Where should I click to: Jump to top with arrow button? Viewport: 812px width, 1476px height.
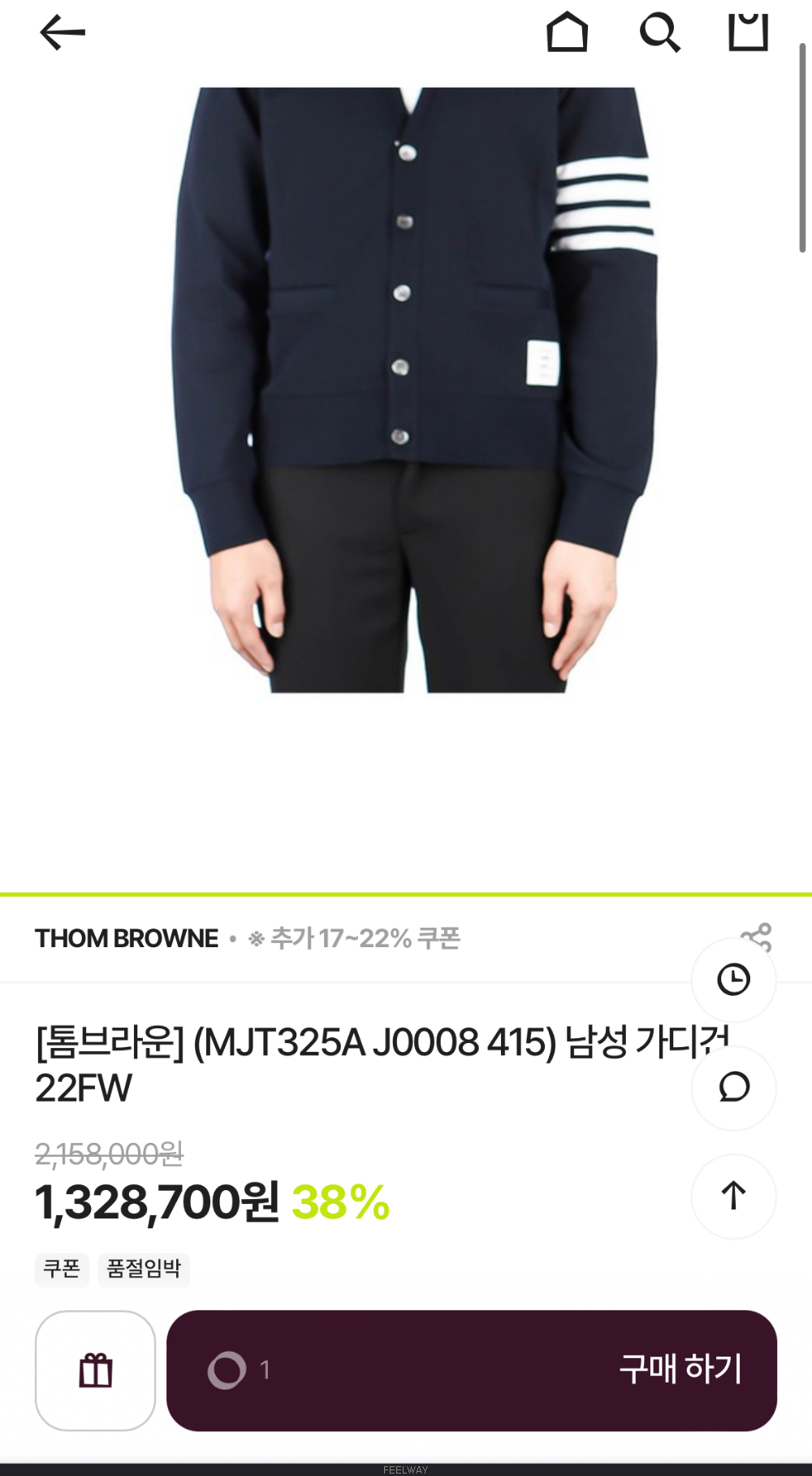(x=733, y=1196)
